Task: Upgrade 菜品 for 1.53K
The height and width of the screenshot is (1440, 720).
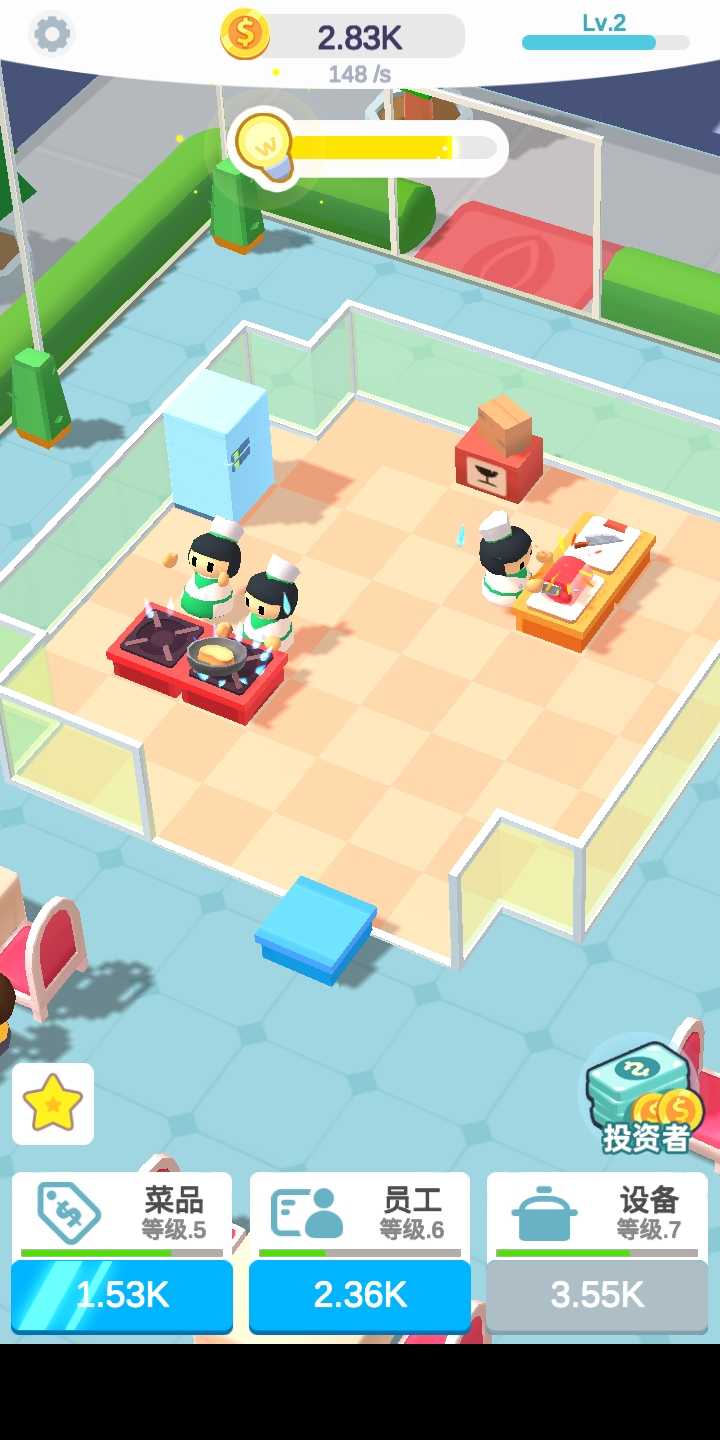Action: pos(121,1295)
